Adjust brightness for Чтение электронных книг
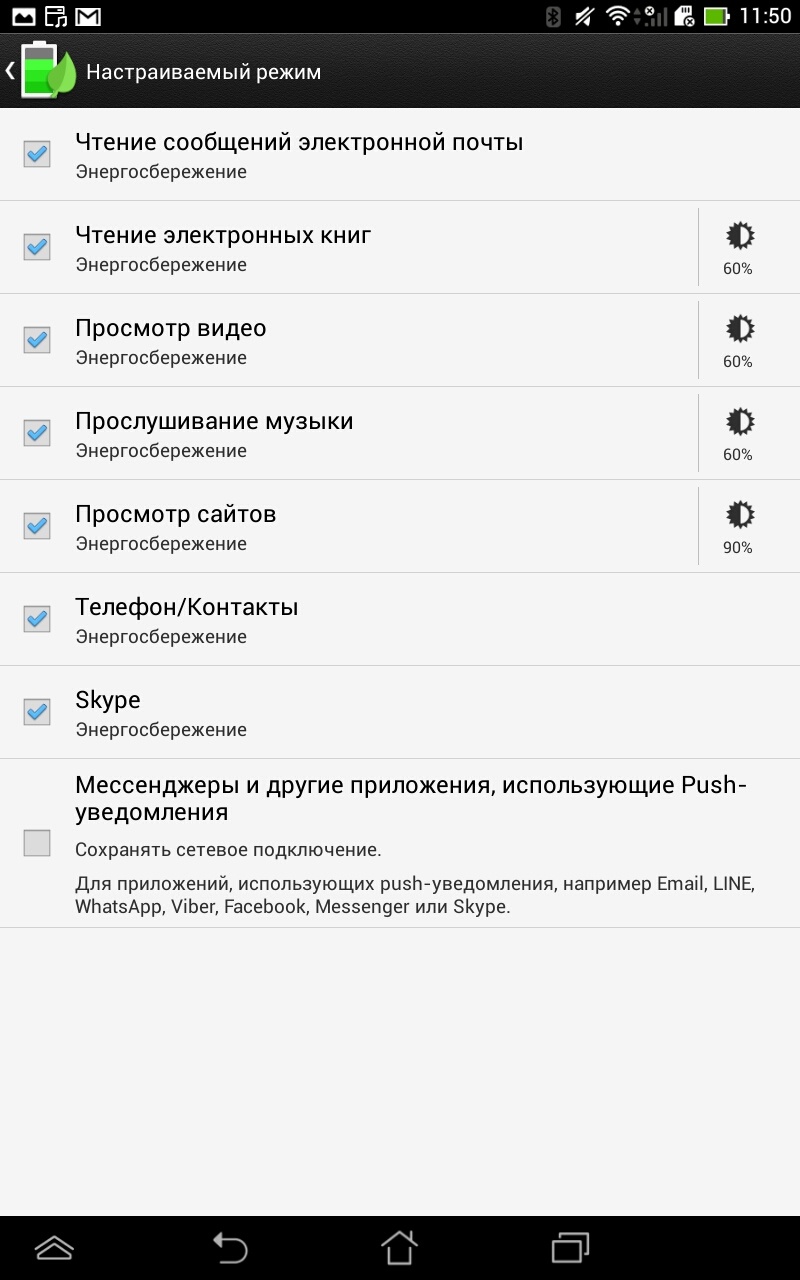800x1280 pixels. (x=739, y=247)
